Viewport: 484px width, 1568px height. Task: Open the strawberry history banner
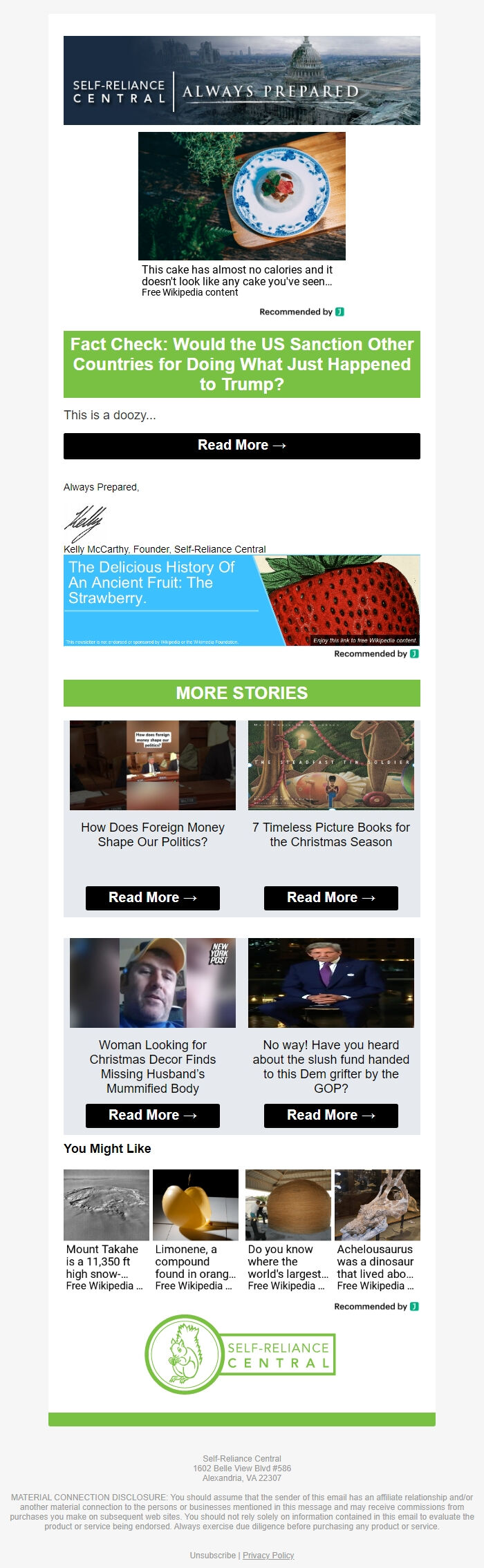point(241,600)
